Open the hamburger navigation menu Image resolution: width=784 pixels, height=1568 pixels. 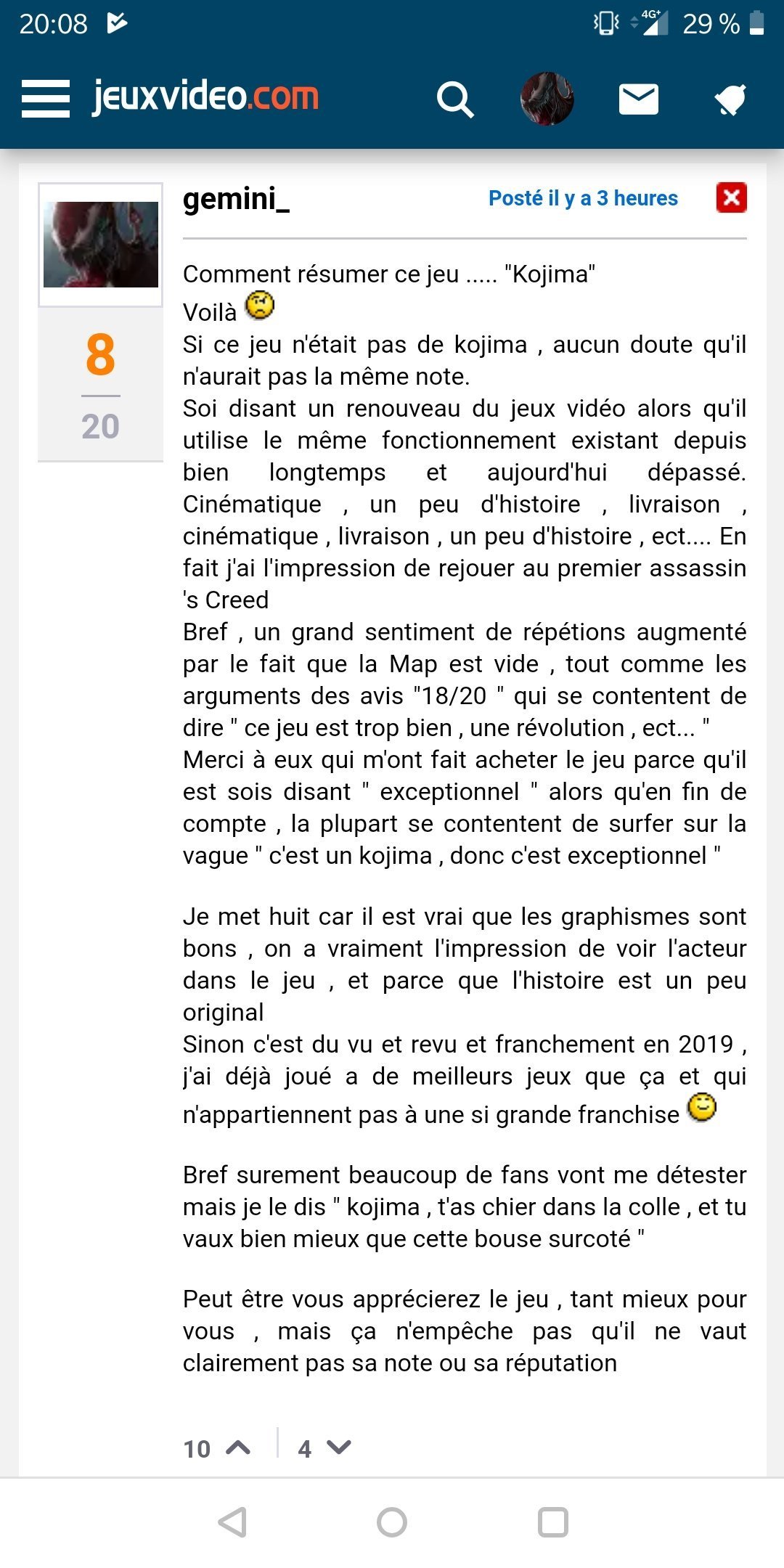46,99
